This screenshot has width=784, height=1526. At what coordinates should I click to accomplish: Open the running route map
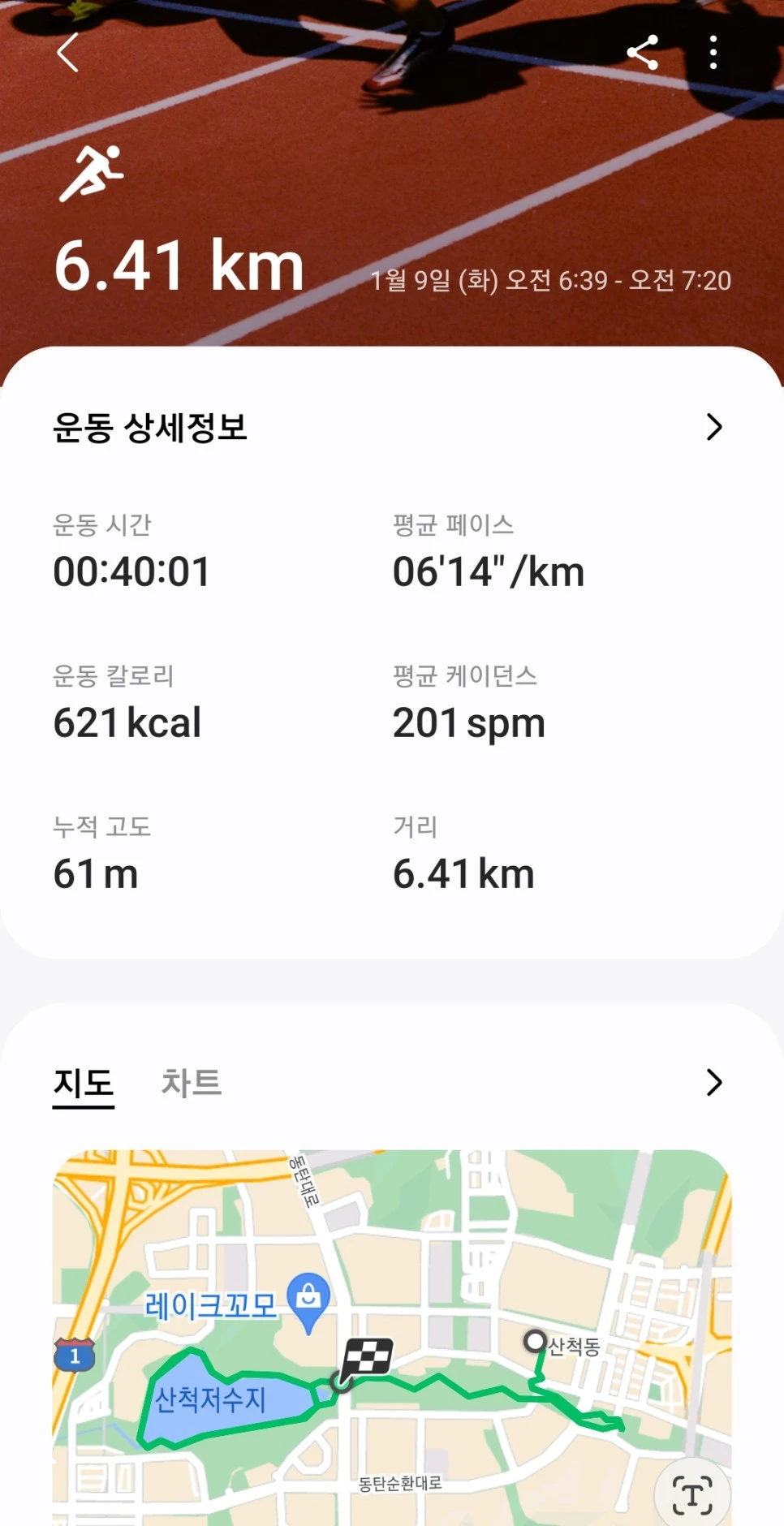pyautogui.click(x=390, y=1339)
